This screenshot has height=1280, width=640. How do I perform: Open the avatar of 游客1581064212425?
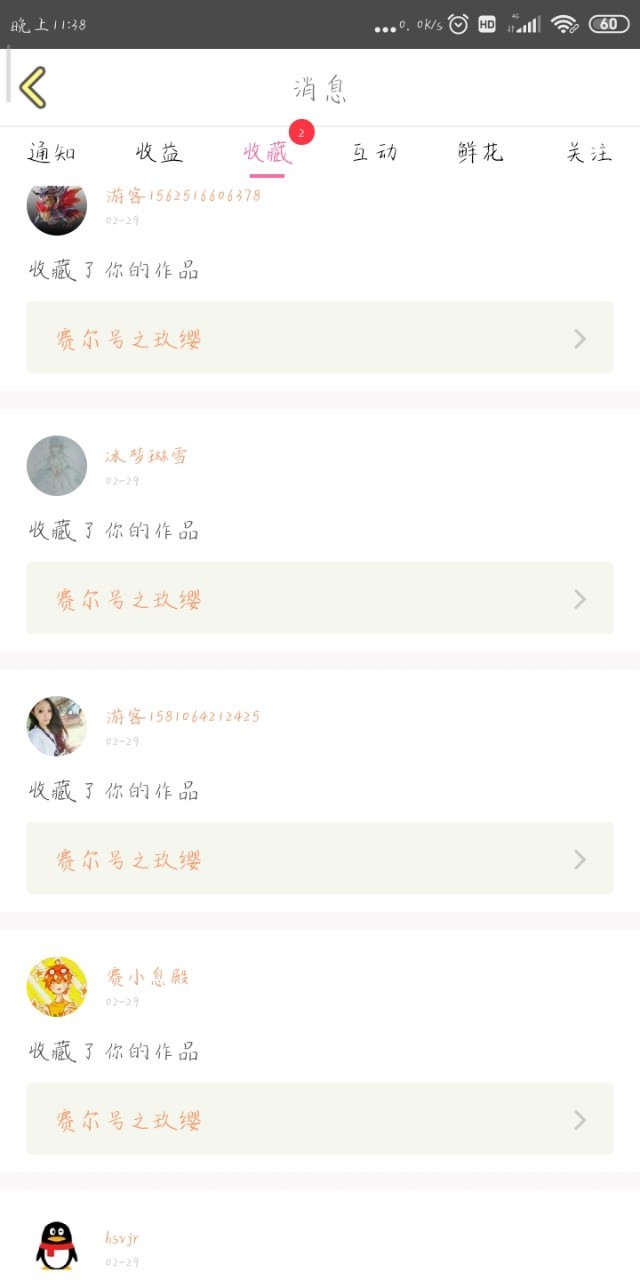[x=57, y=726]
